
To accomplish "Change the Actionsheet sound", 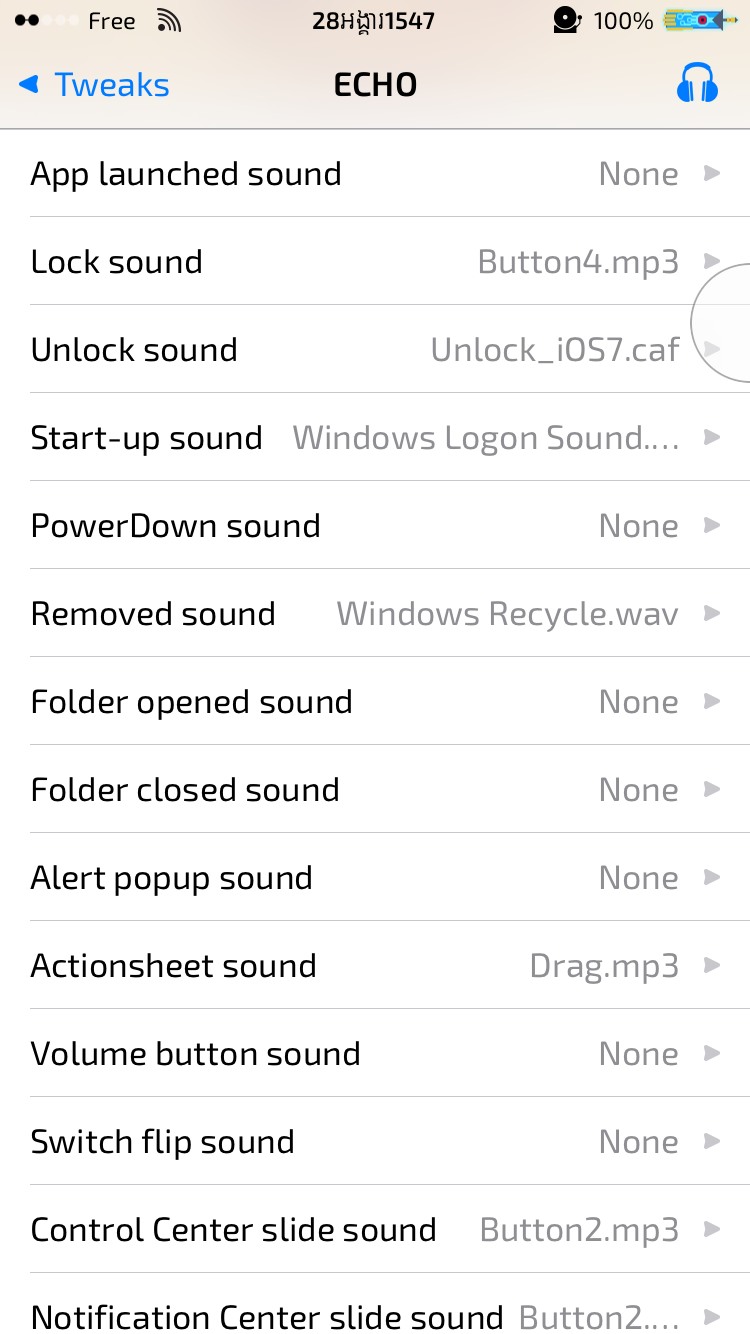I will pyautogui.click(x=375, y=966).
